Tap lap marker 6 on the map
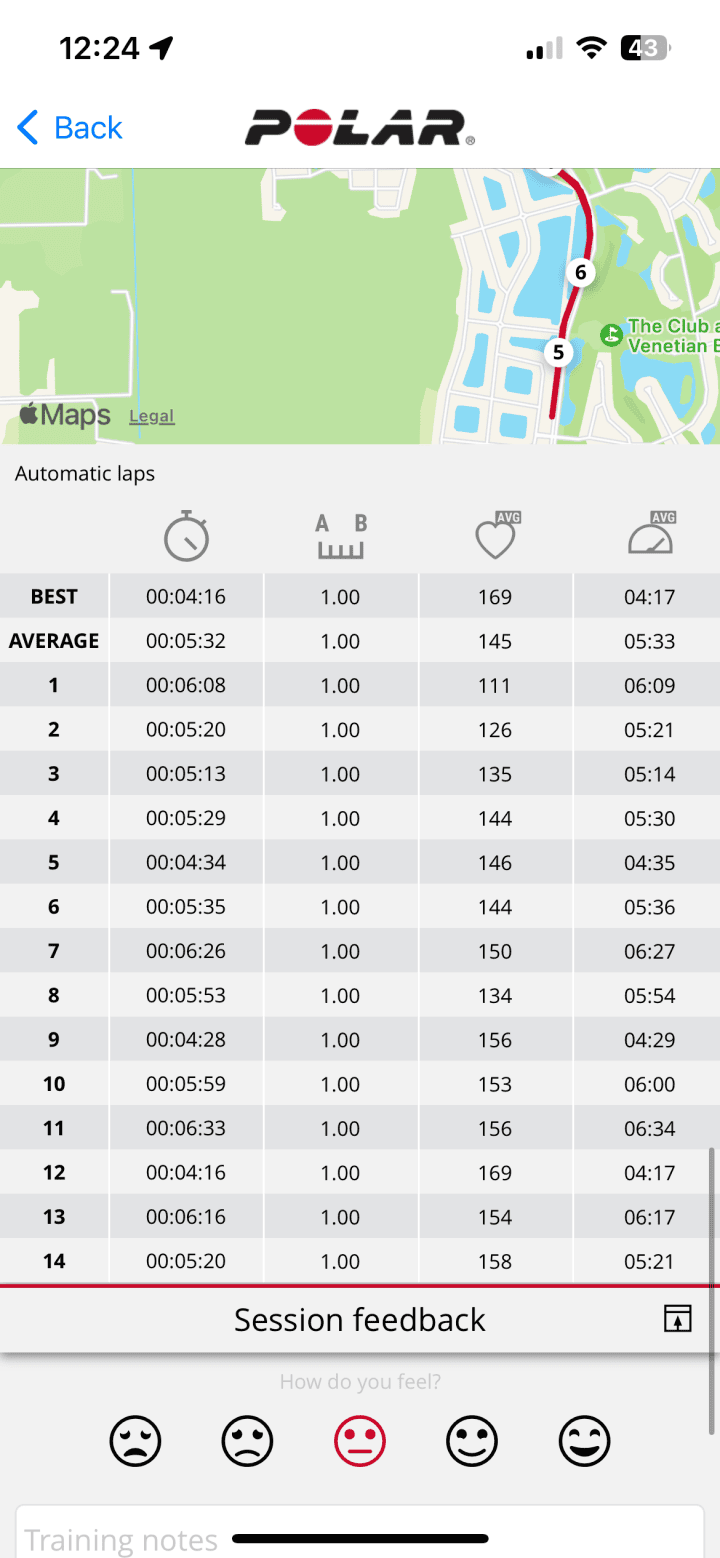Image resolution: width=720 pixels, height=1558 pixels. click(x=580, y=272)
